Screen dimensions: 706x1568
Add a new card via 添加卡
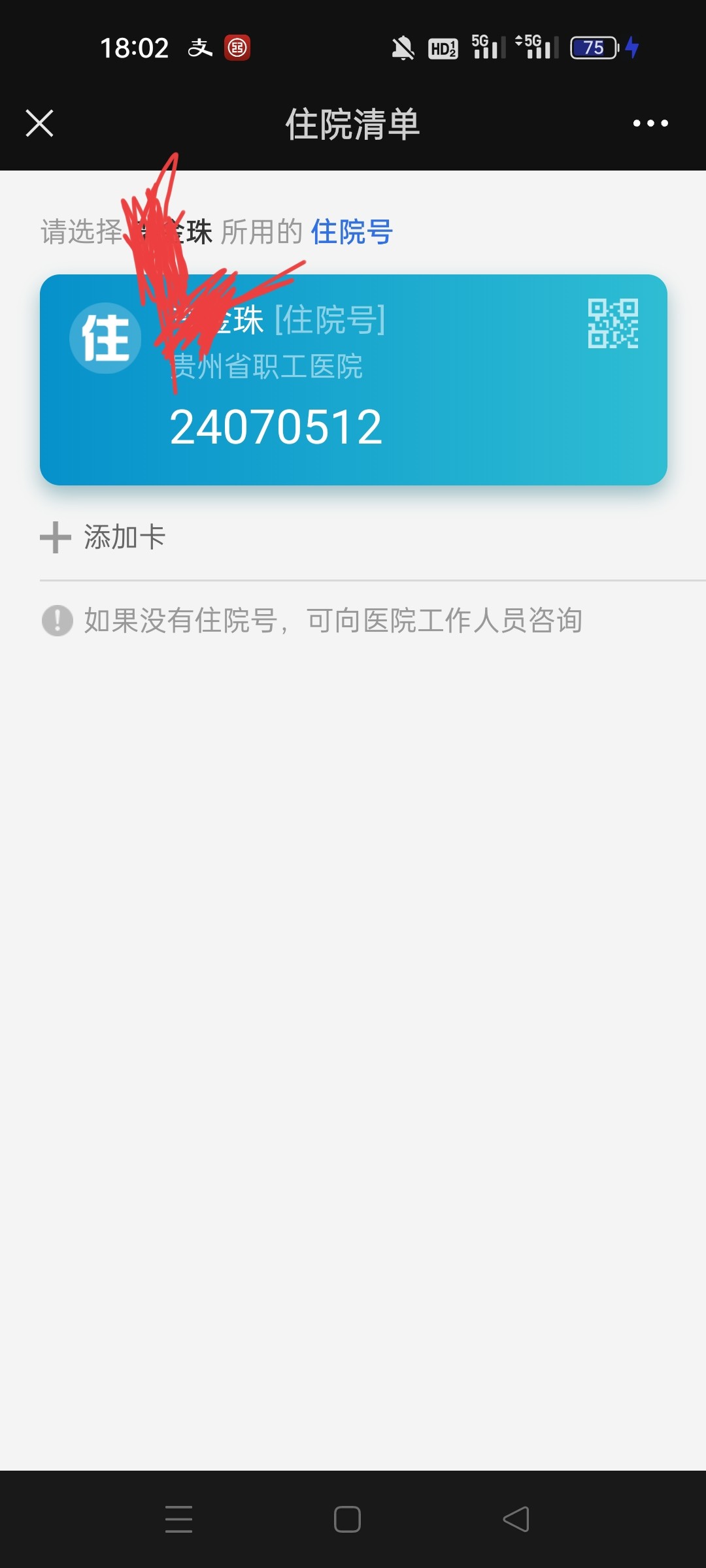coord(103,537)
